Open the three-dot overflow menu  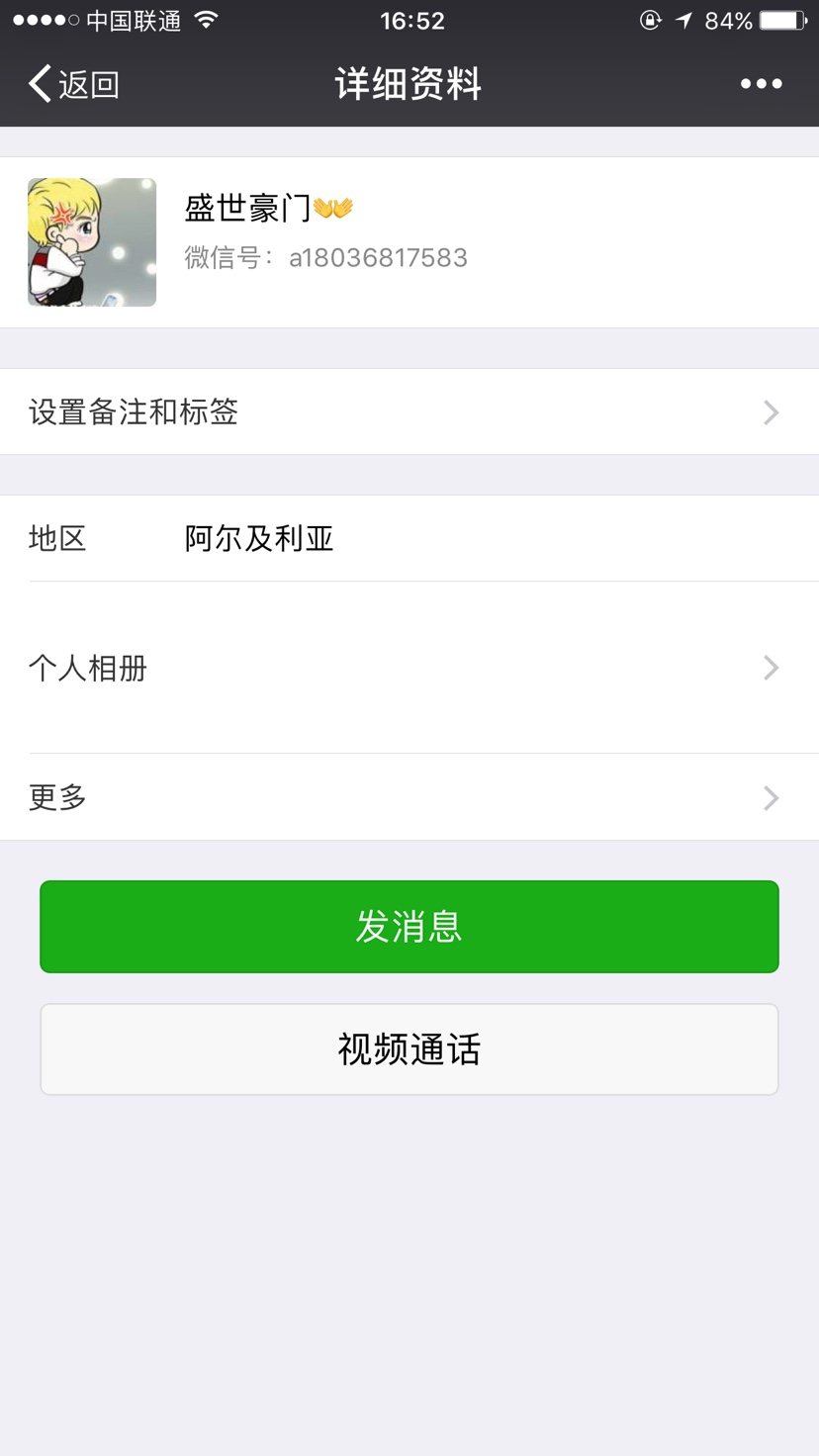click(x=761, y=84)
